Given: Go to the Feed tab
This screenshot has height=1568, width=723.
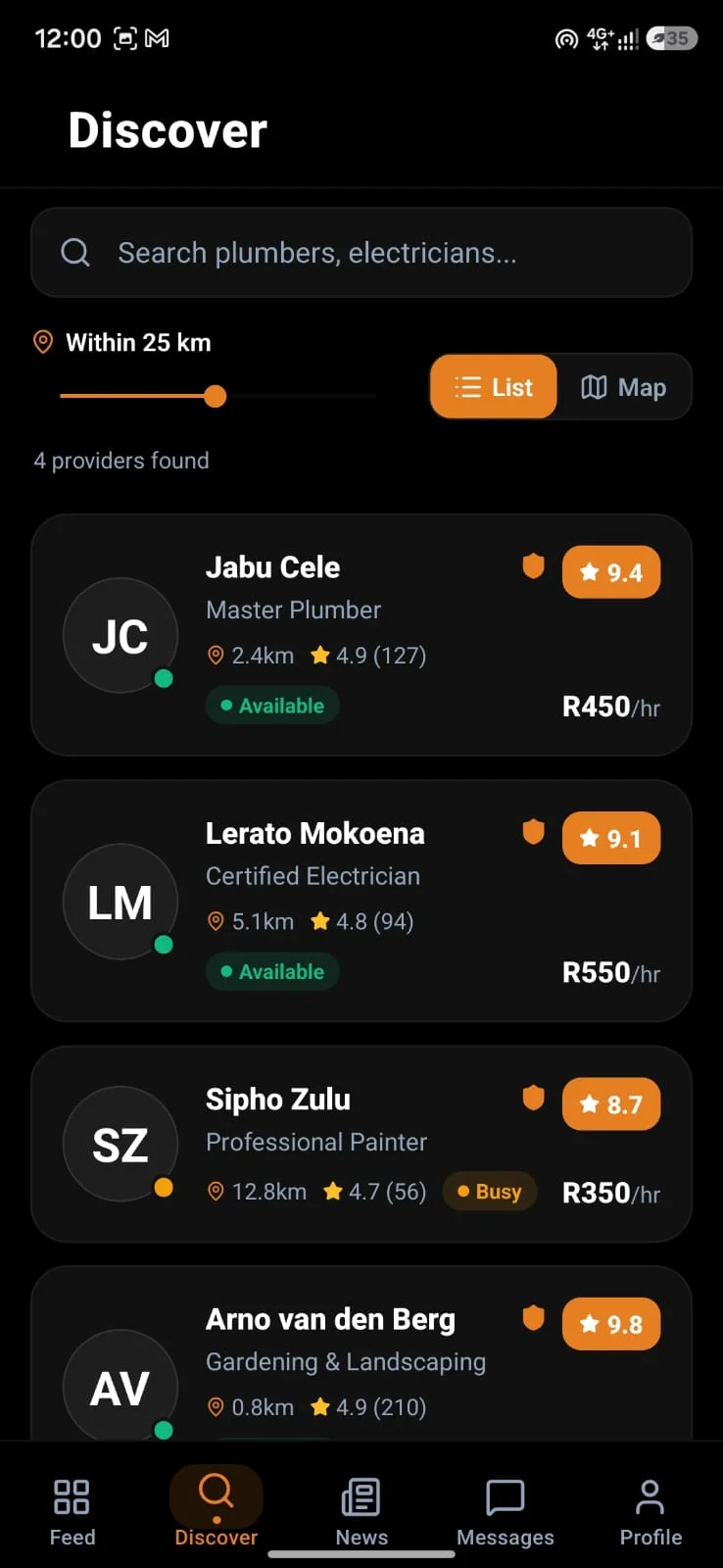Looking at the screenshot, I should (72, 1511).
